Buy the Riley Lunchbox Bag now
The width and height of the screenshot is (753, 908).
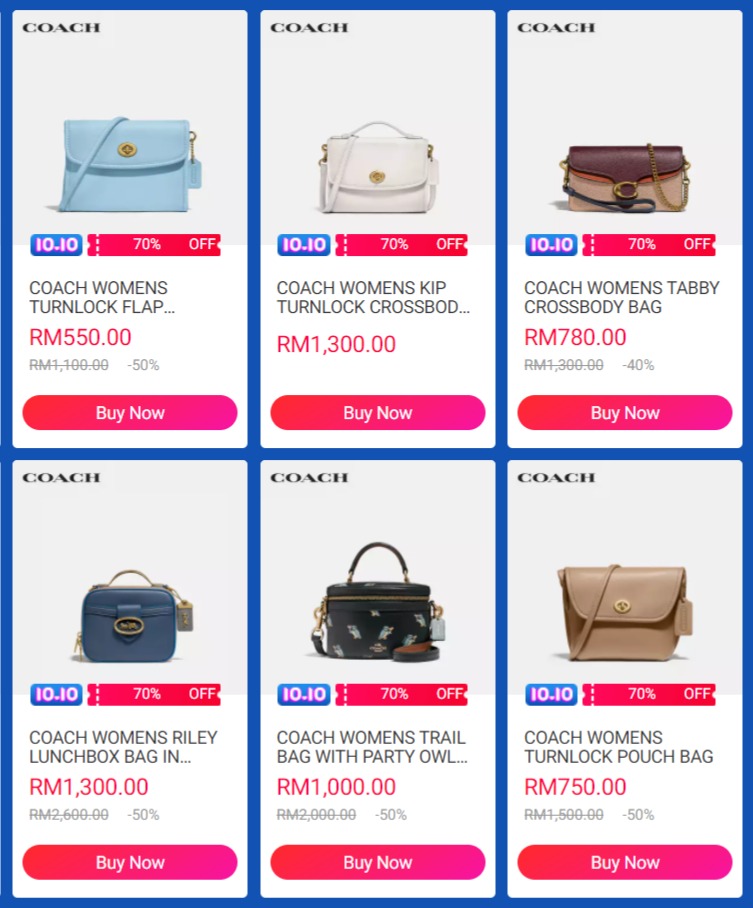[x=130, y=862]
